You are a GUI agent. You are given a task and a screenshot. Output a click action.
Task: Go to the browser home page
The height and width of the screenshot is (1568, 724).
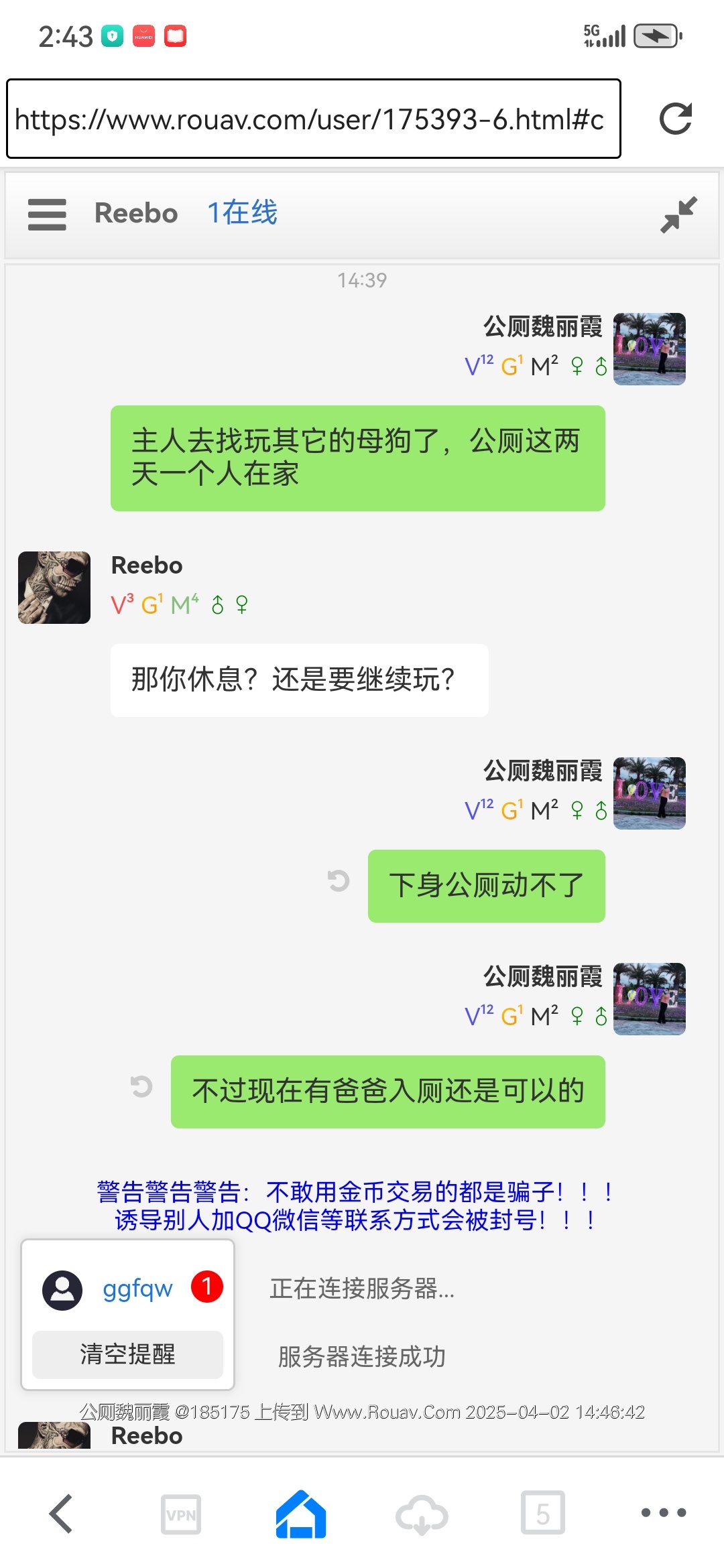pos(301,1514)
